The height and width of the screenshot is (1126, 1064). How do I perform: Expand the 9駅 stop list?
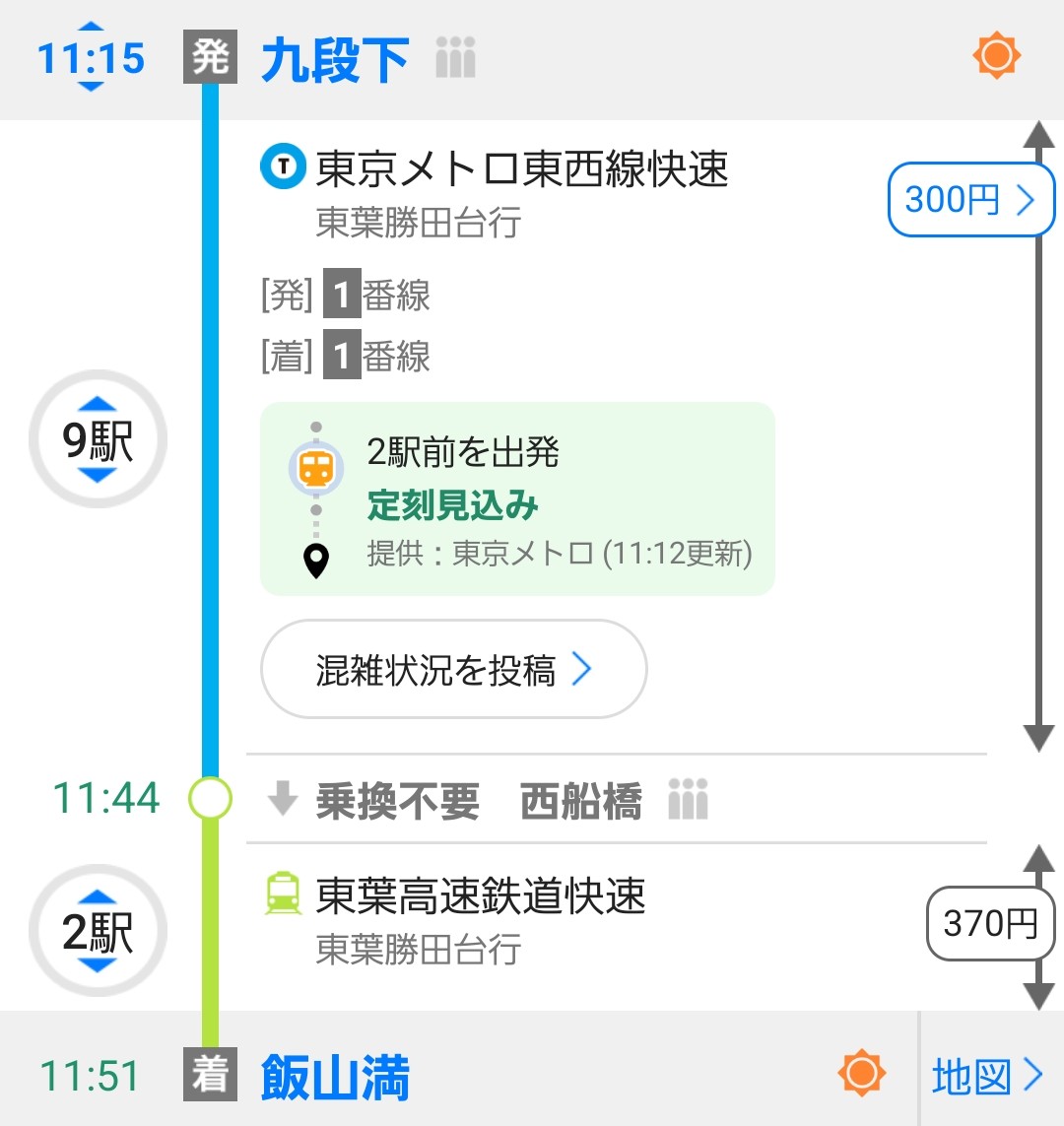point(98,439)
